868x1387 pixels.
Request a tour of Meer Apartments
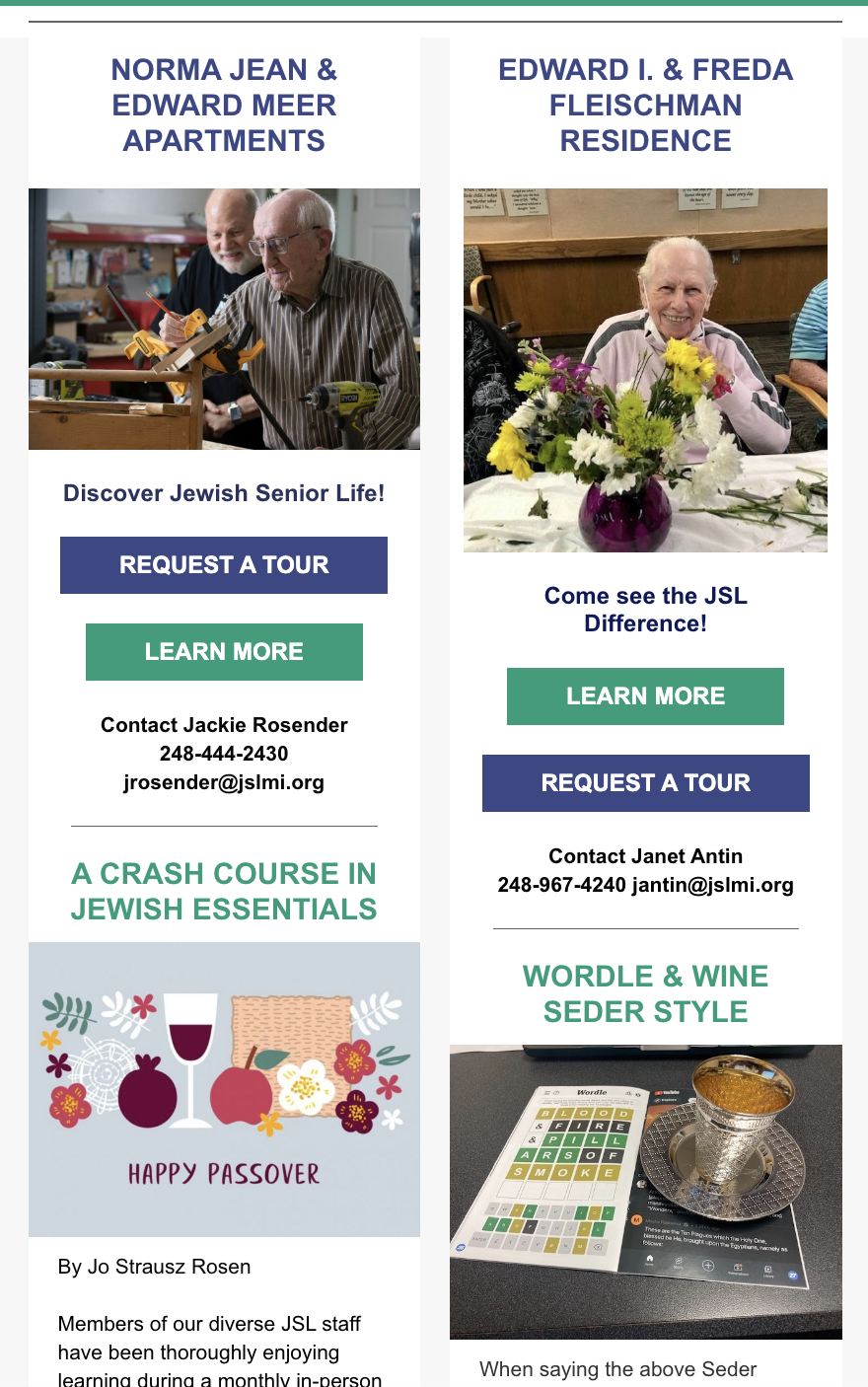tap(224, 565)
